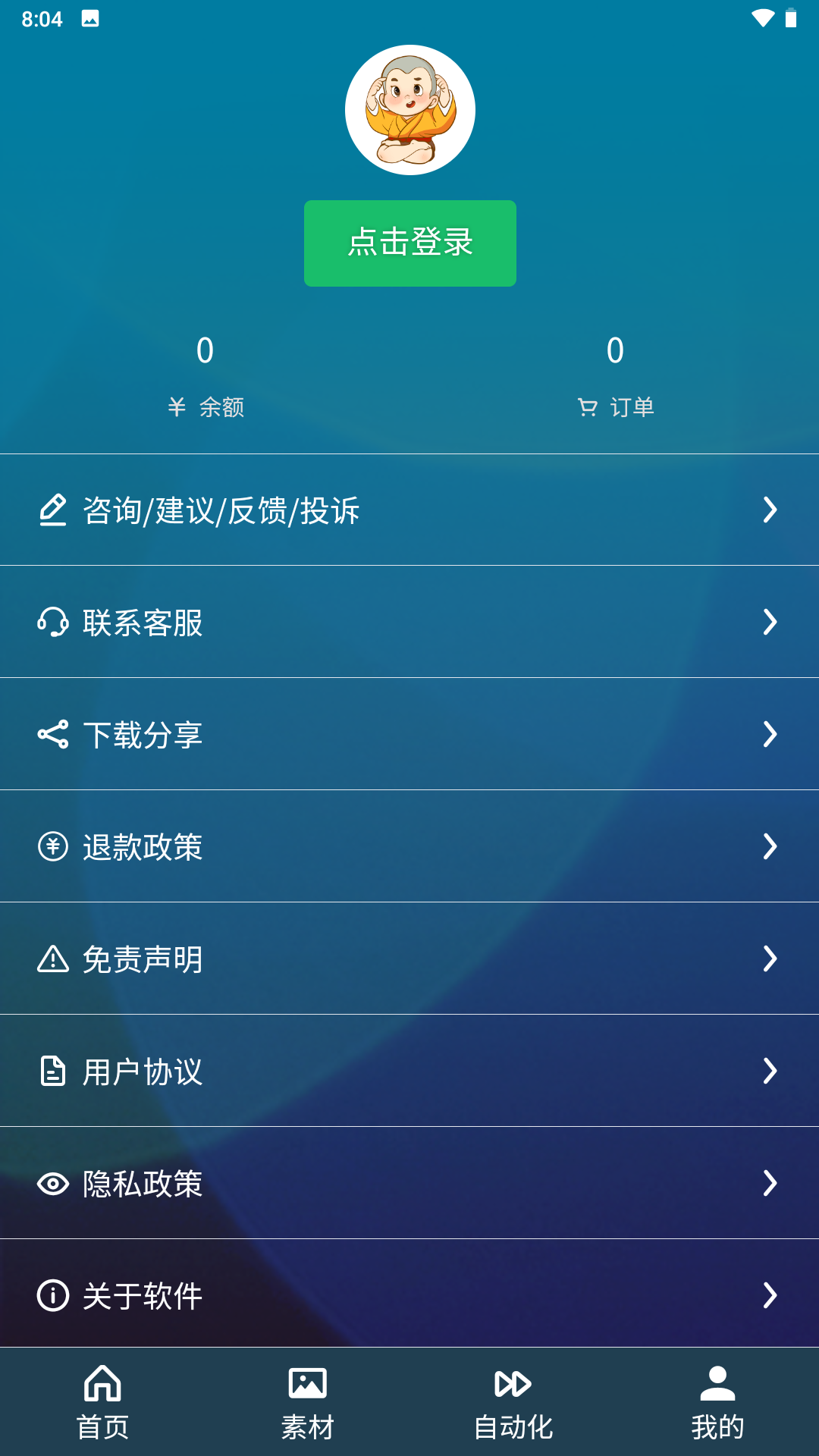This screenshot has height=1456, width=819.
Task: Open the 订单 orders section
Action: tap(615, 377)
